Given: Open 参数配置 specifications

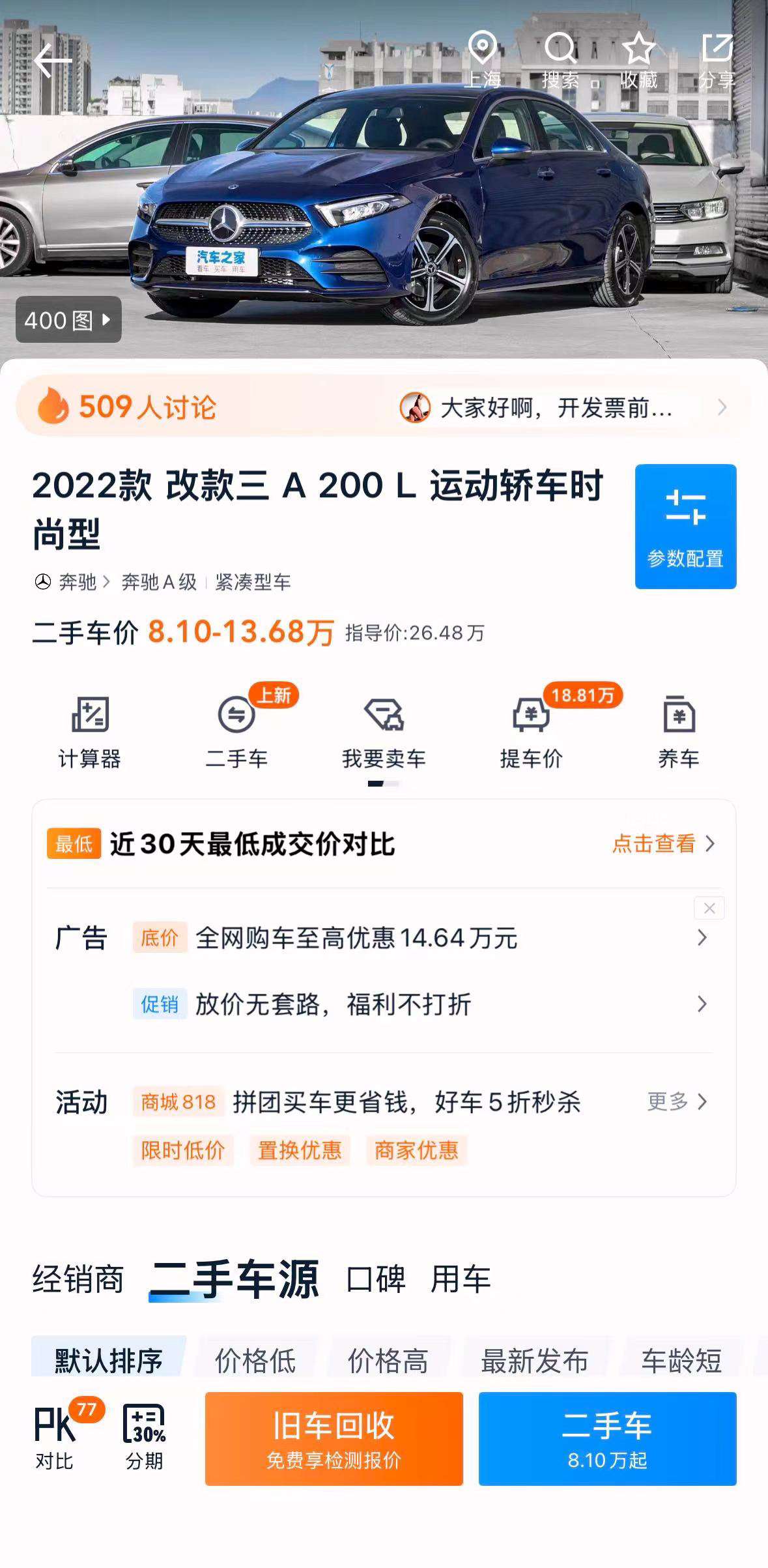Looking at the screenshot, I should 685,527.
